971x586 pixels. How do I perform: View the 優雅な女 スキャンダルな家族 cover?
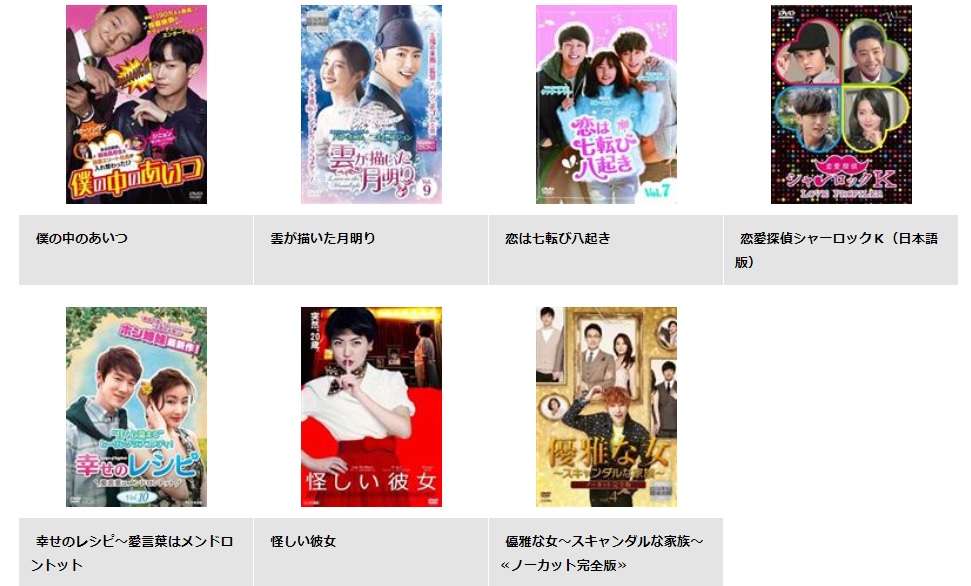click(606, 407)
